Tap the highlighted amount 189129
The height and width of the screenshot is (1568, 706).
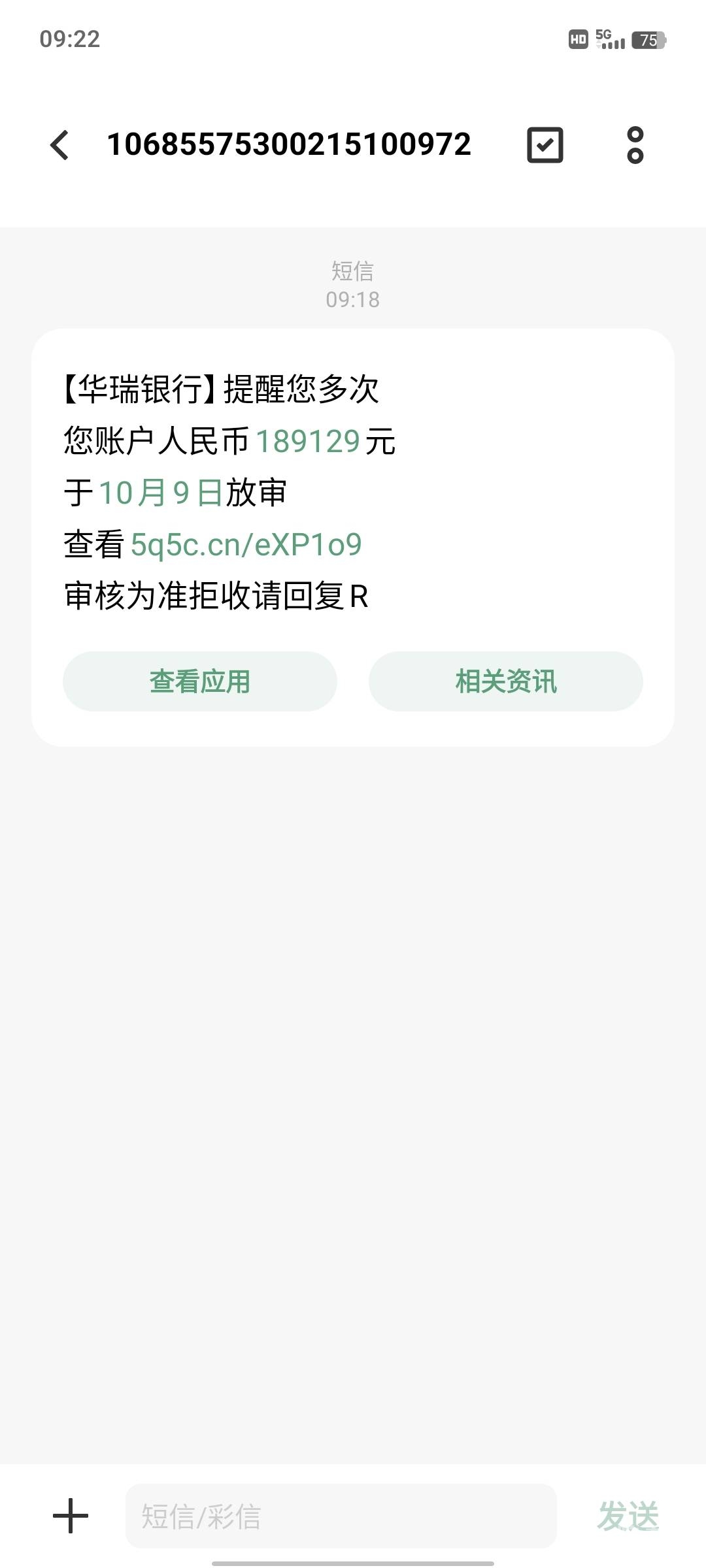[308, 441]
